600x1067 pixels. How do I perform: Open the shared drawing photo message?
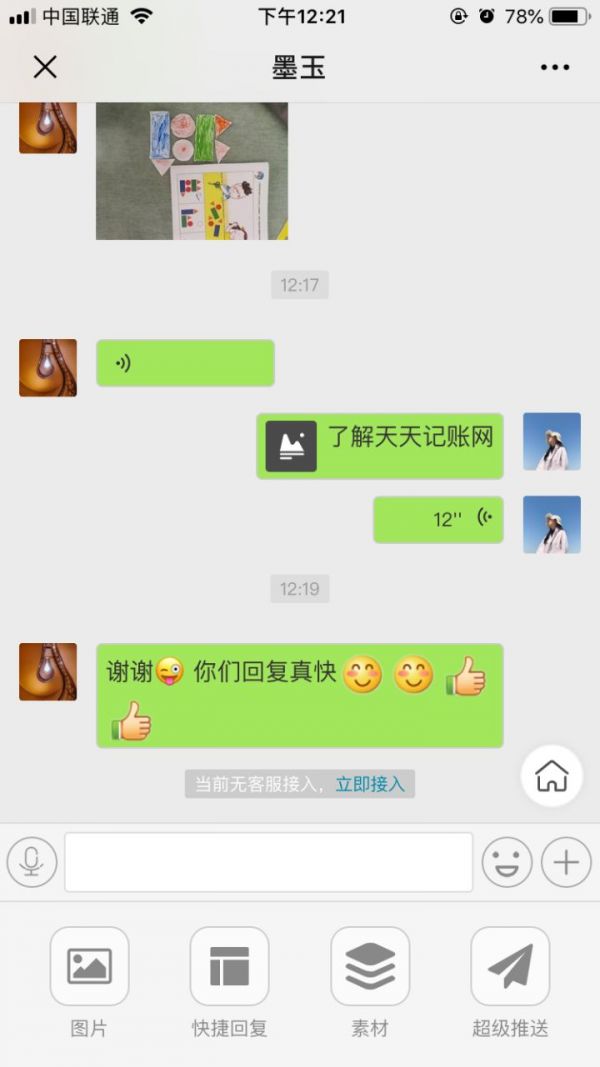point(191,170)
